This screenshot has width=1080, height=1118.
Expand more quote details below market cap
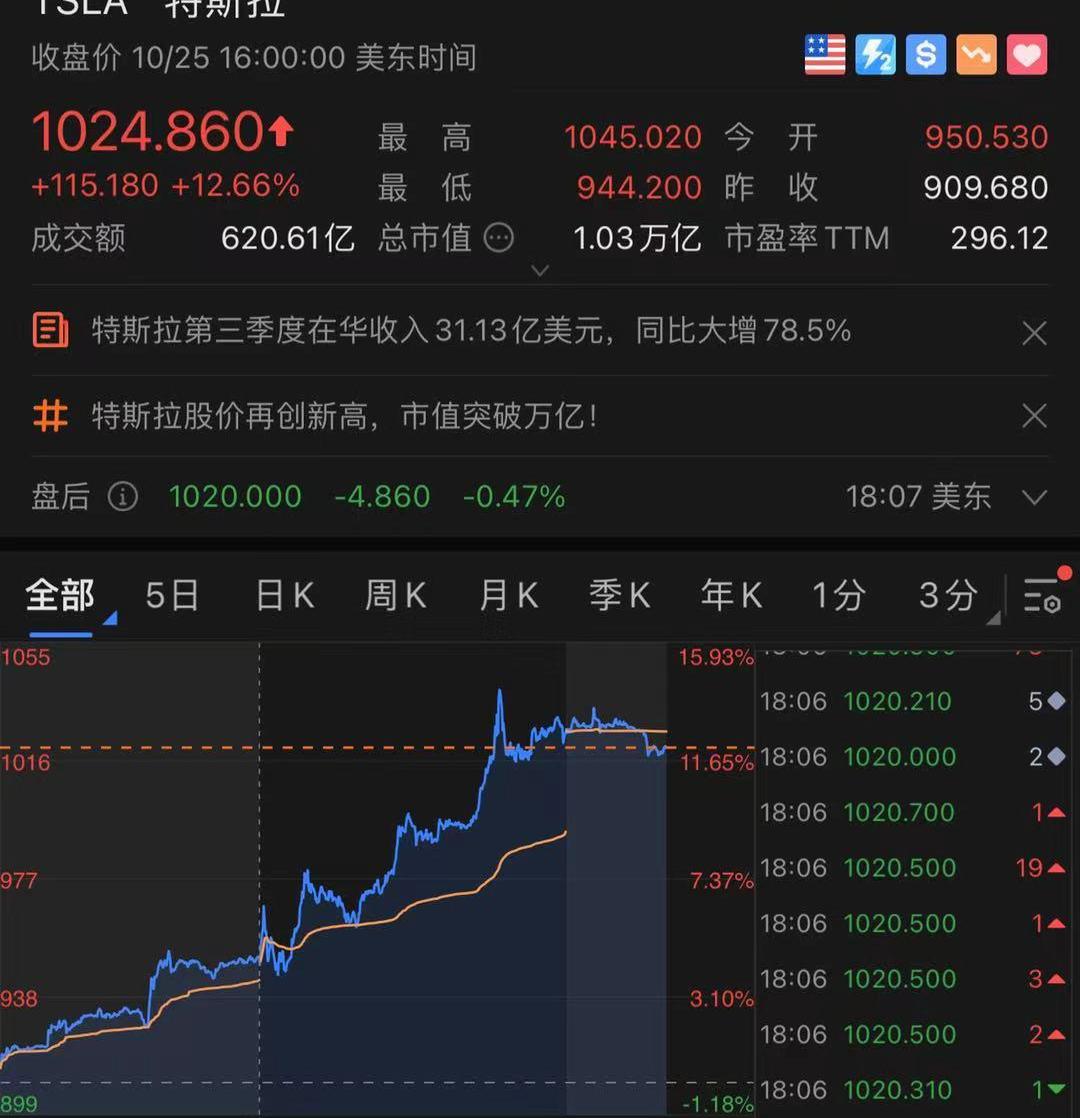coord(540,270)
